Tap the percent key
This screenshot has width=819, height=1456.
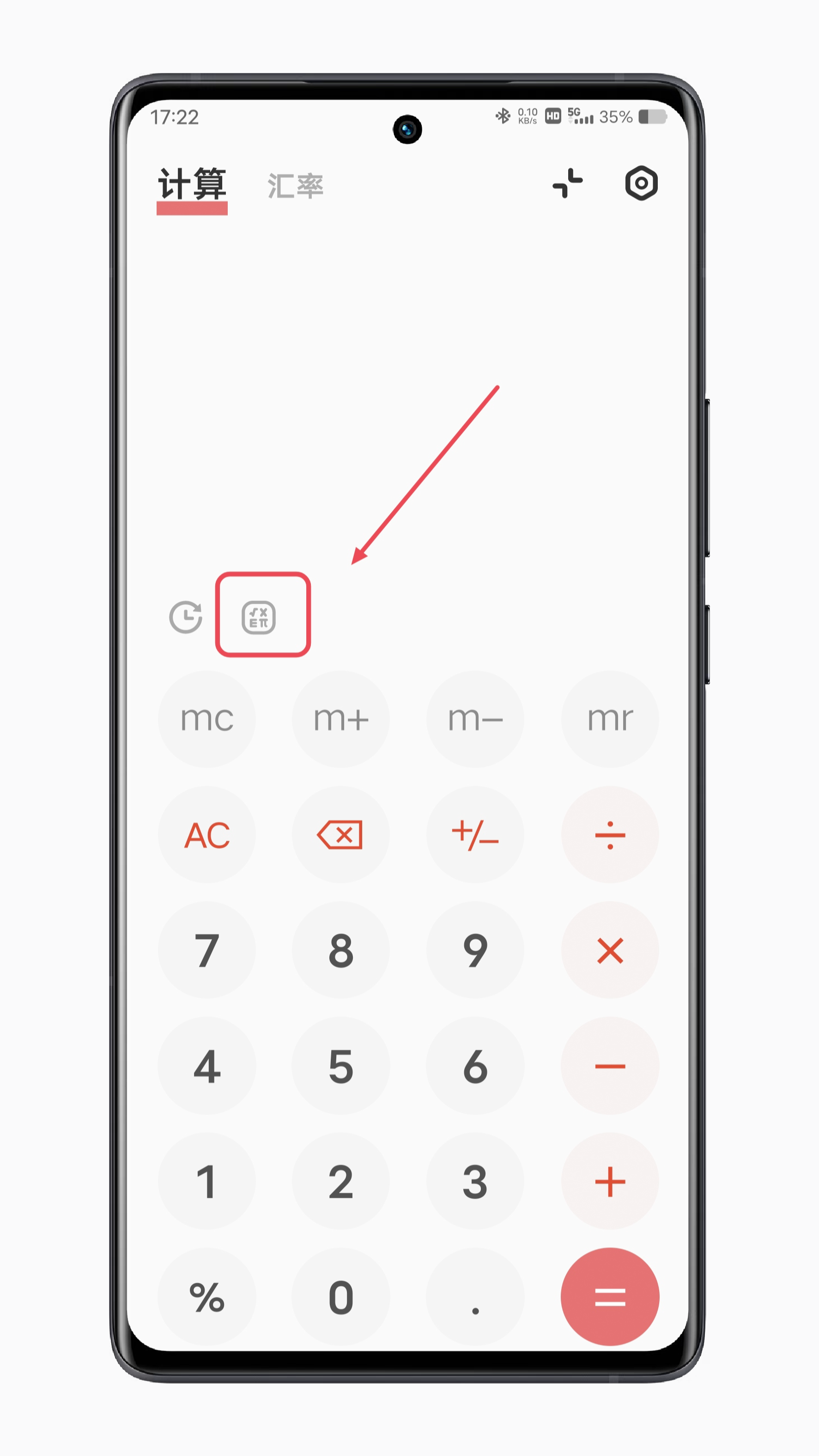click(x=207, y=1297)
